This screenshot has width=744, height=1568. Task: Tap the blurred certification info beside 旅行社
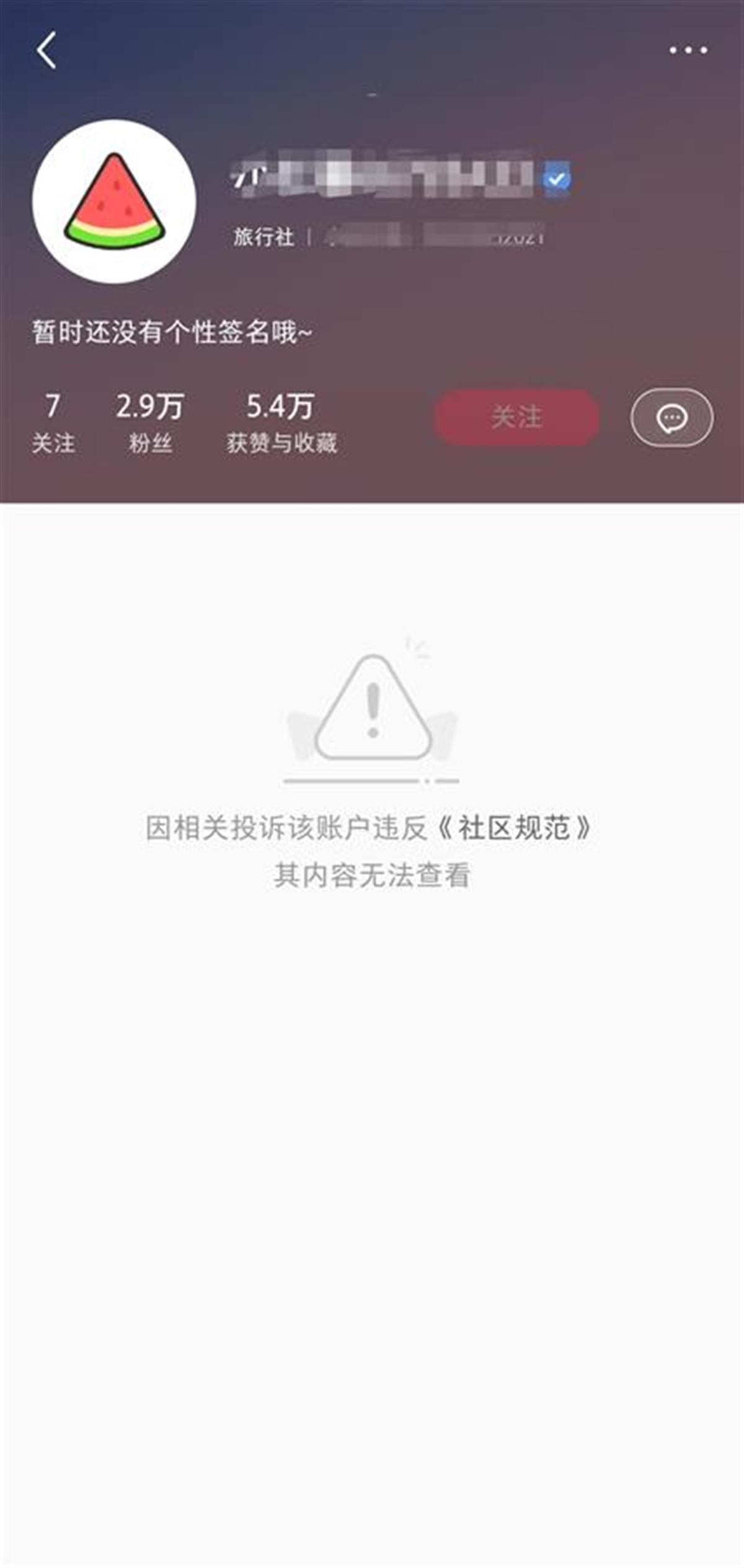pyautogui.click(x=434, y=236)
